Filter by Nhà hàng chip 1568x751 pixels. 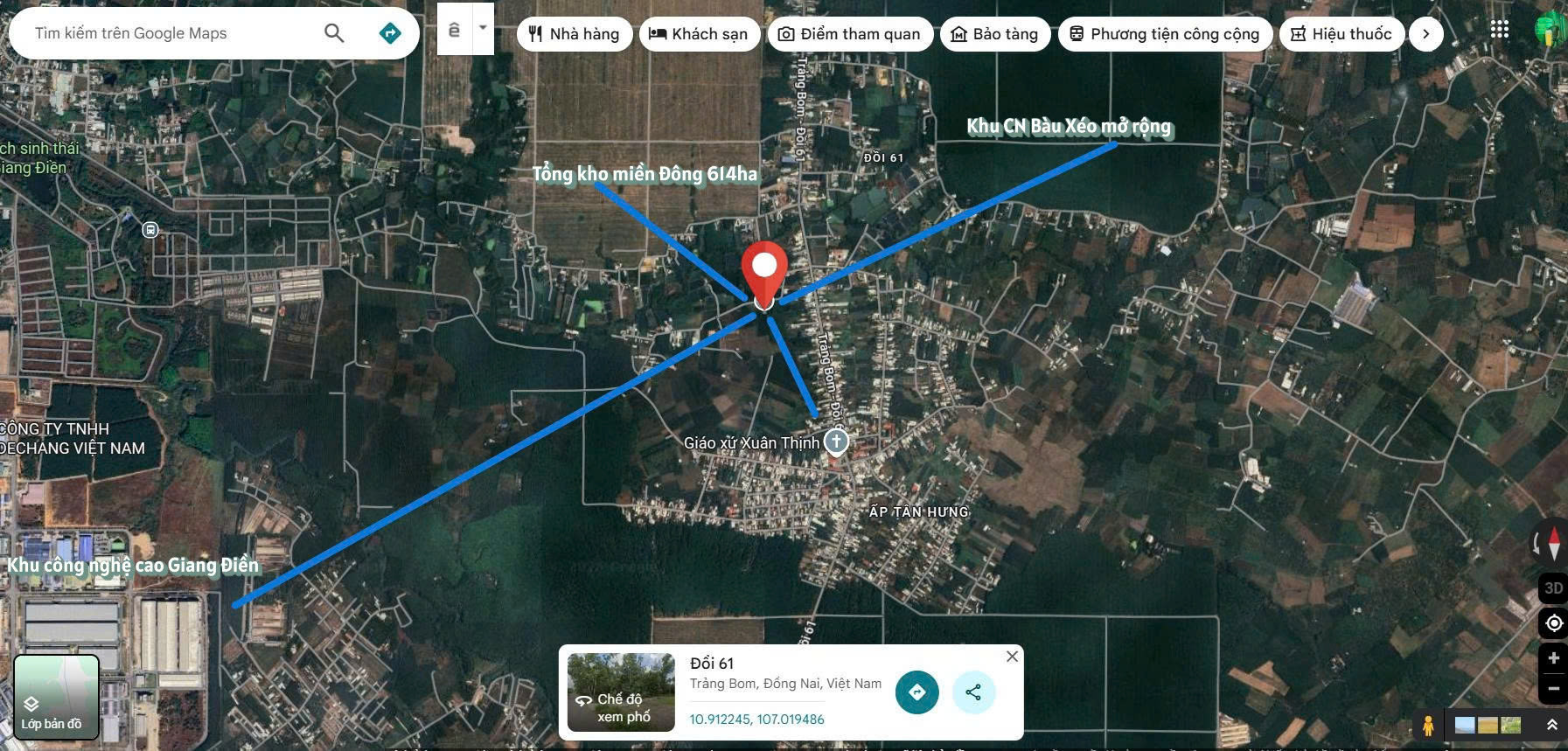[x=574, y=34]
